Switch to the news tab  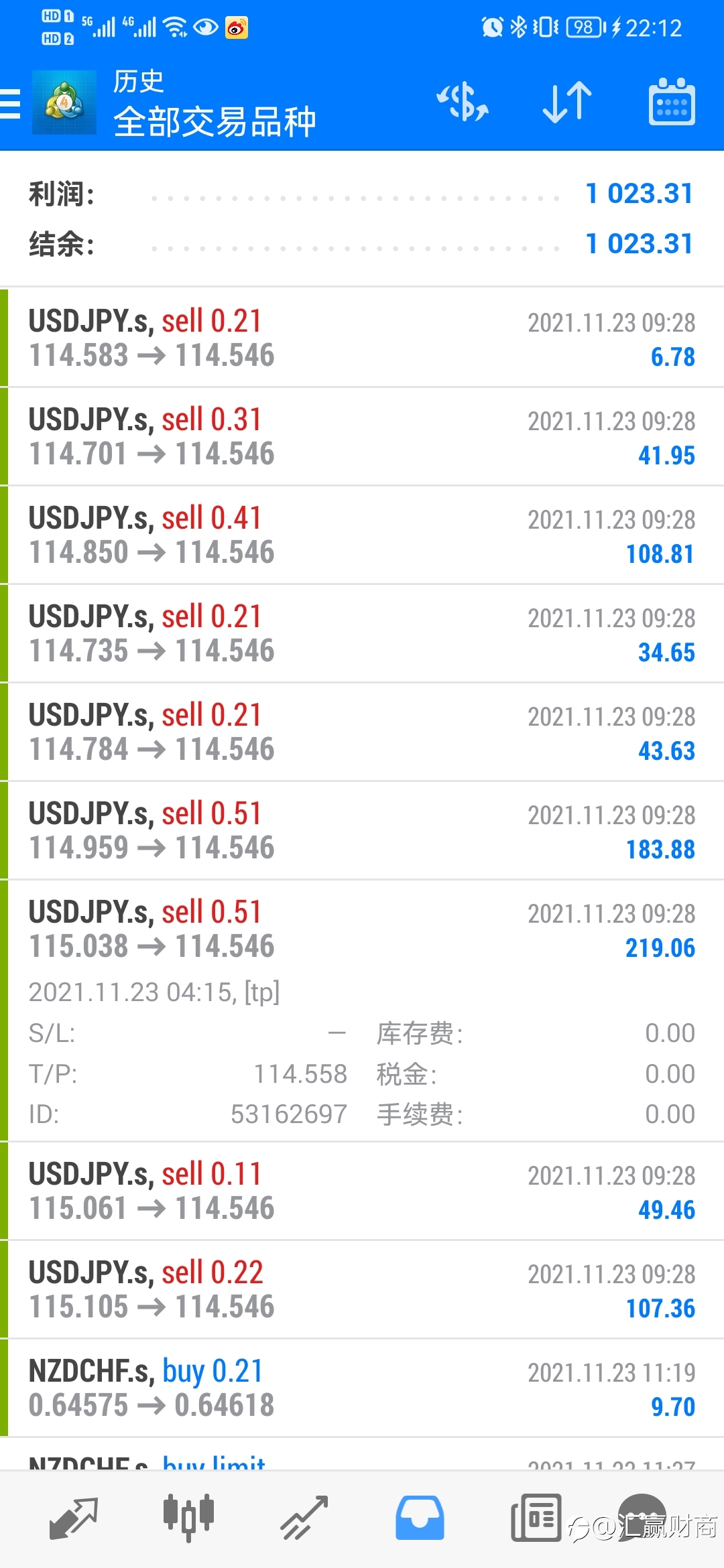pos(536,1518)
